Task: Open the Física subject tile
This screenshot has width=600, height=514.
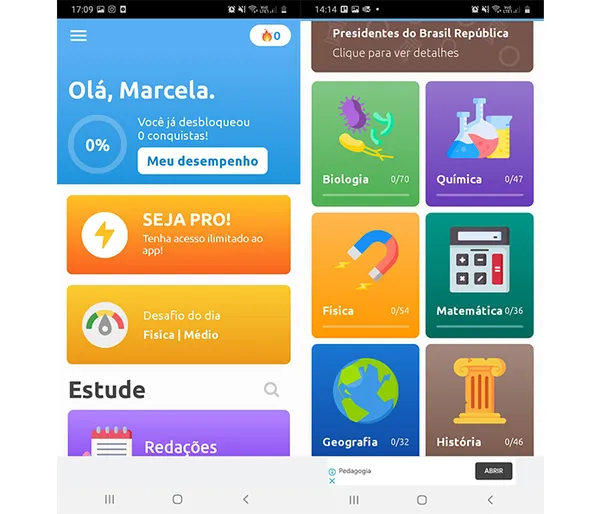Action: pyautogui.click(x=365, y=274)
